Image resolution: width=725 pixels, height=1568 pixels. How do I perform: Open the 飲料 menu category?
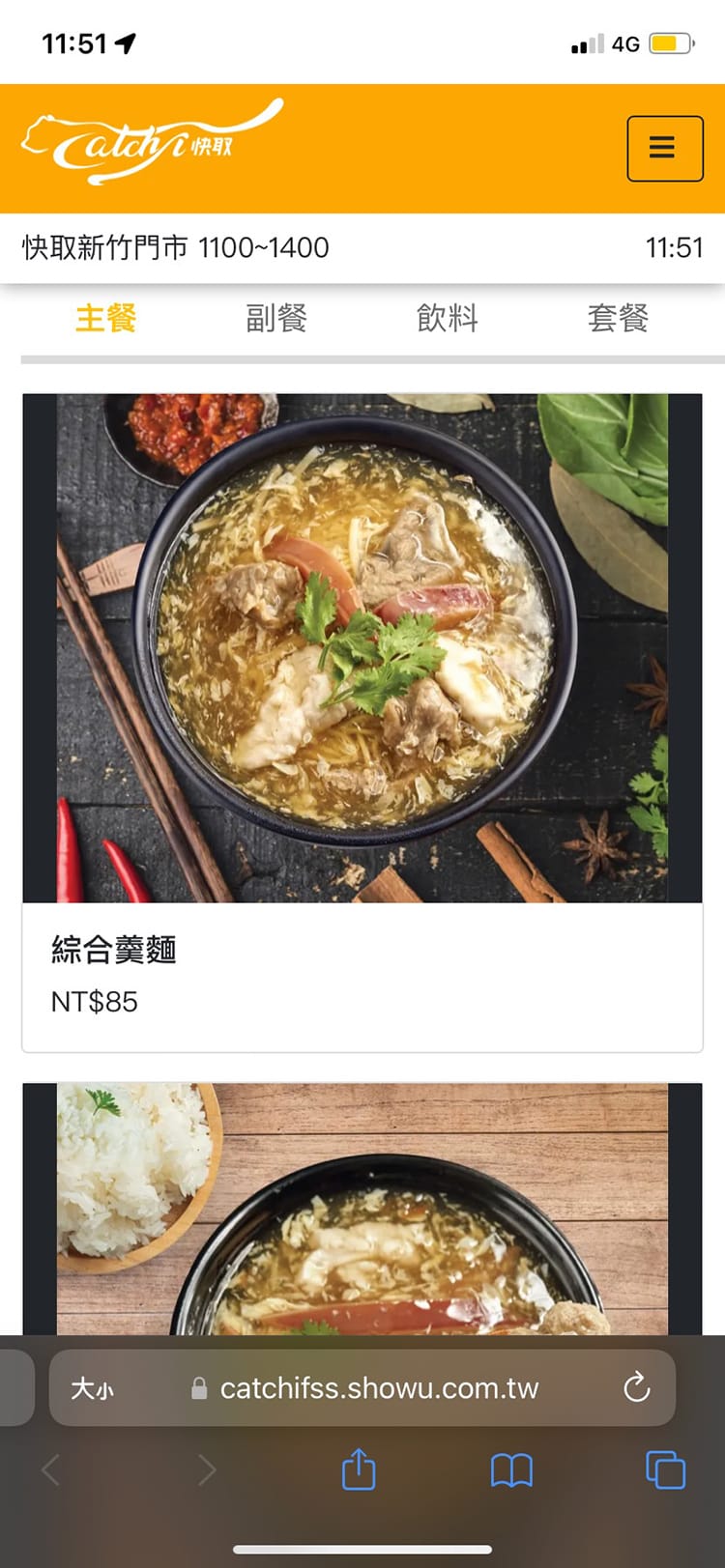[447, 319]
